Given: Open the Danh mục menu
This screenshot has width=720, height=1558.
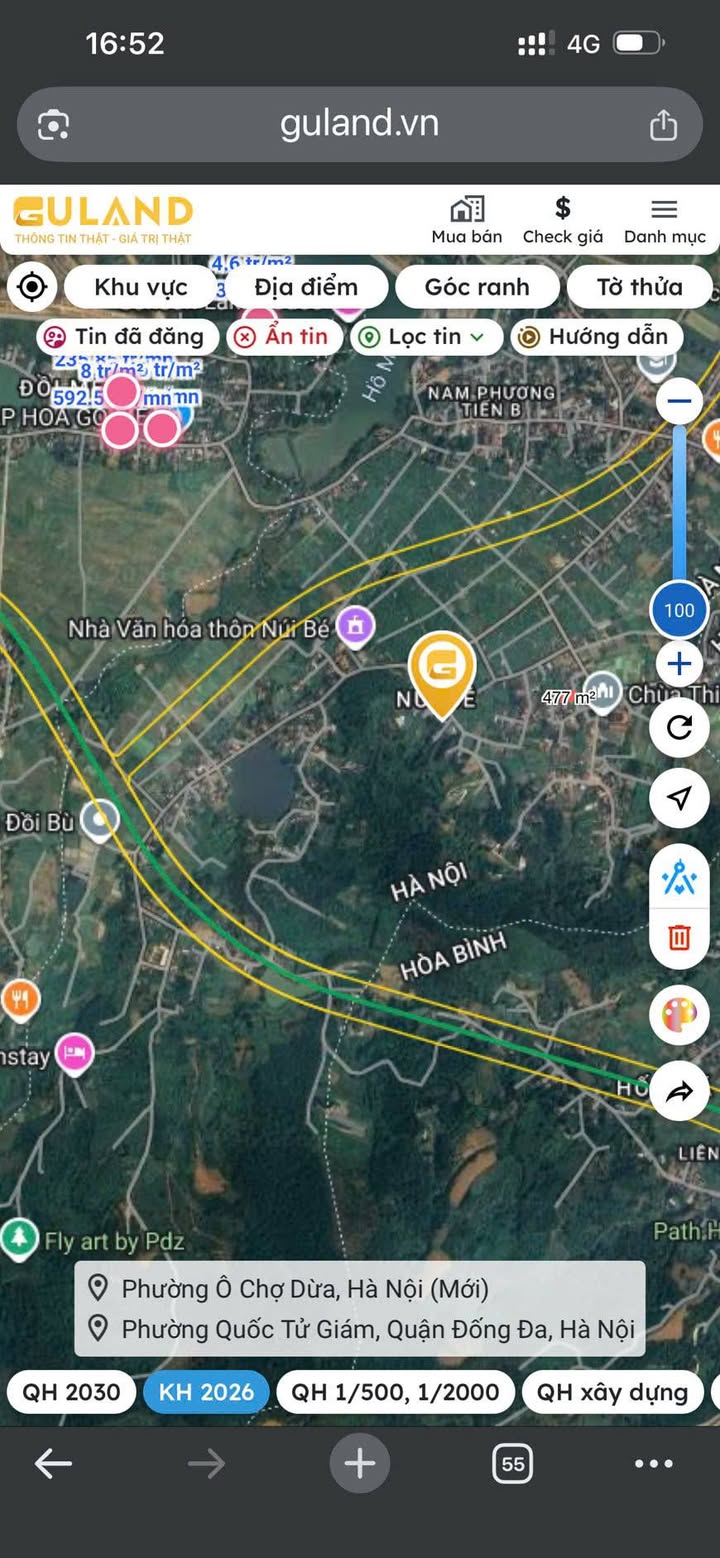Looking at the screenshot, I should (664, 220).
